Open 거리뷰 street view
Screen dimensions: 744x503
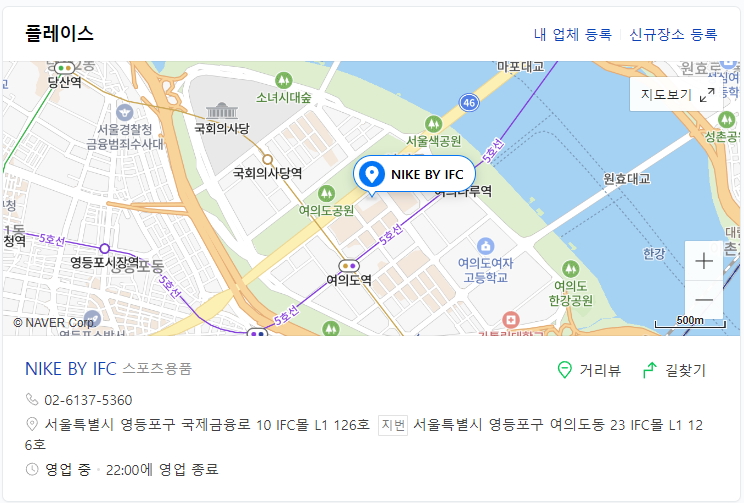[x=589, y=370]
